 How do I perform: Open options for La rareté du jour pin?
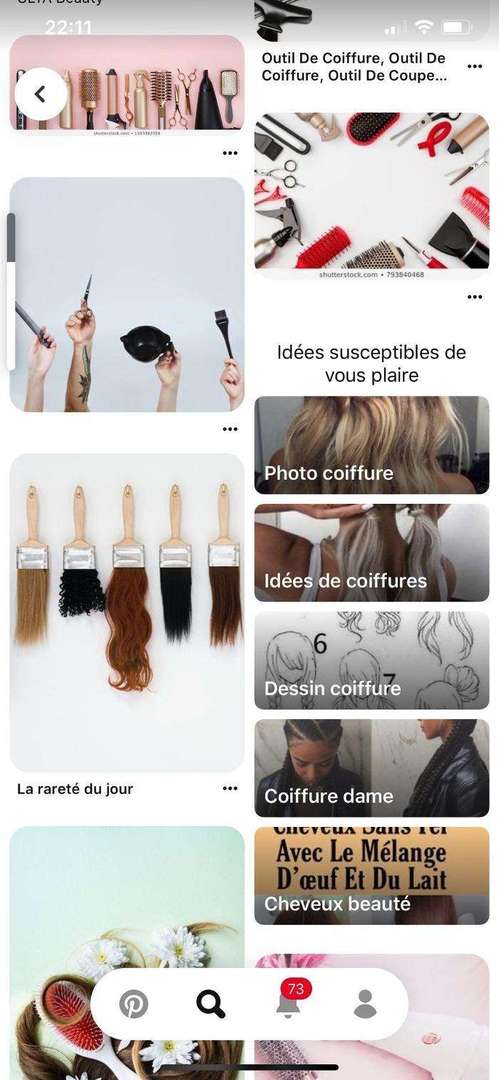[x=230, y=789]
